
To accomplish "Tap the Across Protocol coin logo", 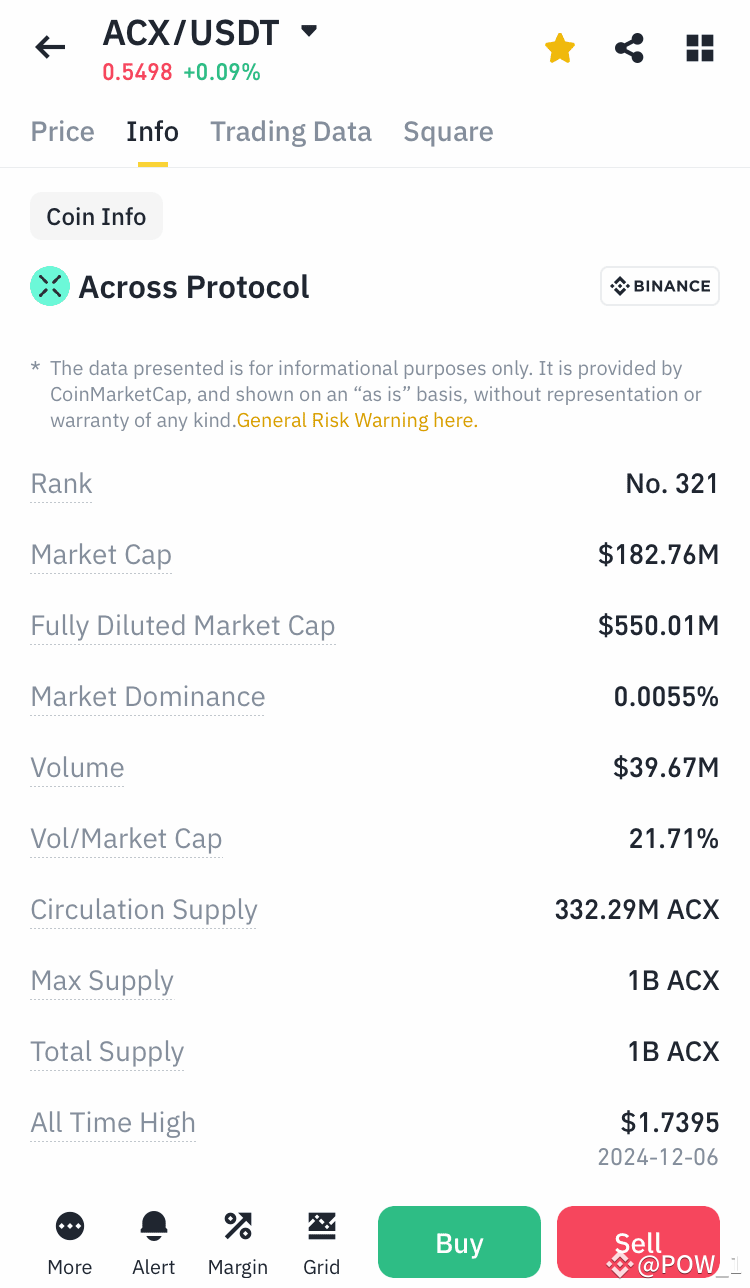I will [50, 286].
